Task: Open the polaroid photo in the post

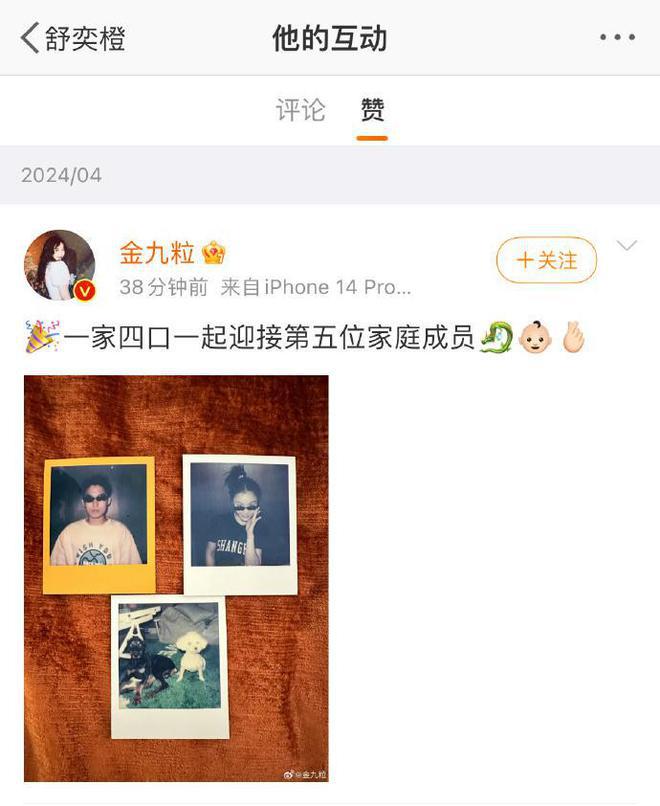Action: pyautogui.click(x=176, y=578)
